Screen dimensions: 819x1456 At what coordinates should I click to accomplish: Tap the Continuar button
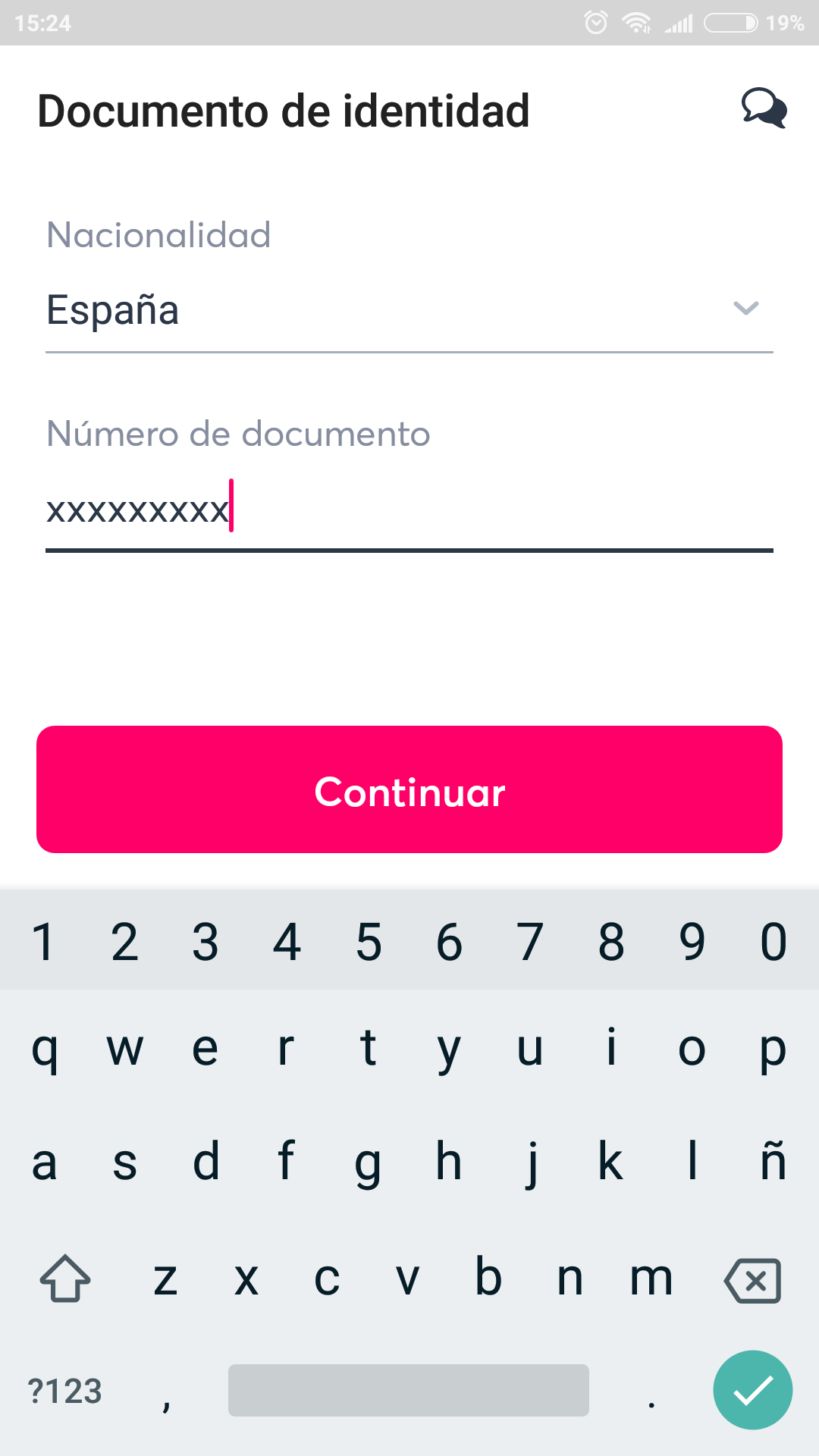click(x=409, y=789)
